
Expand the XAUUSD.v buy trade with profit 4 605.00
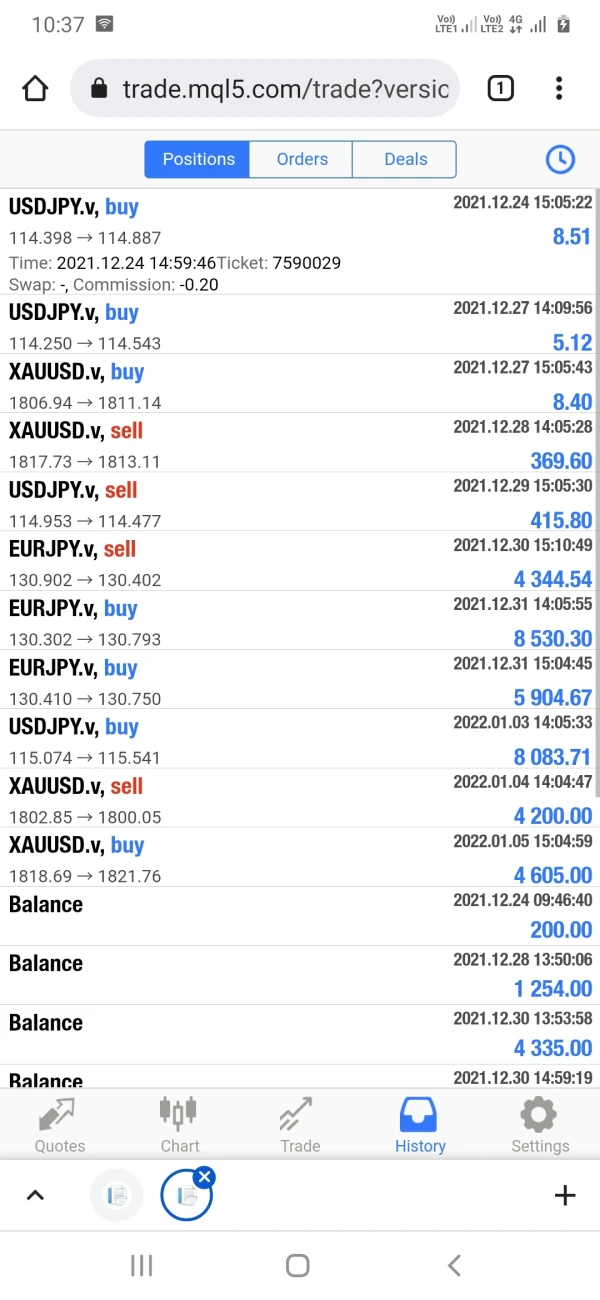(x=300, y=858)
